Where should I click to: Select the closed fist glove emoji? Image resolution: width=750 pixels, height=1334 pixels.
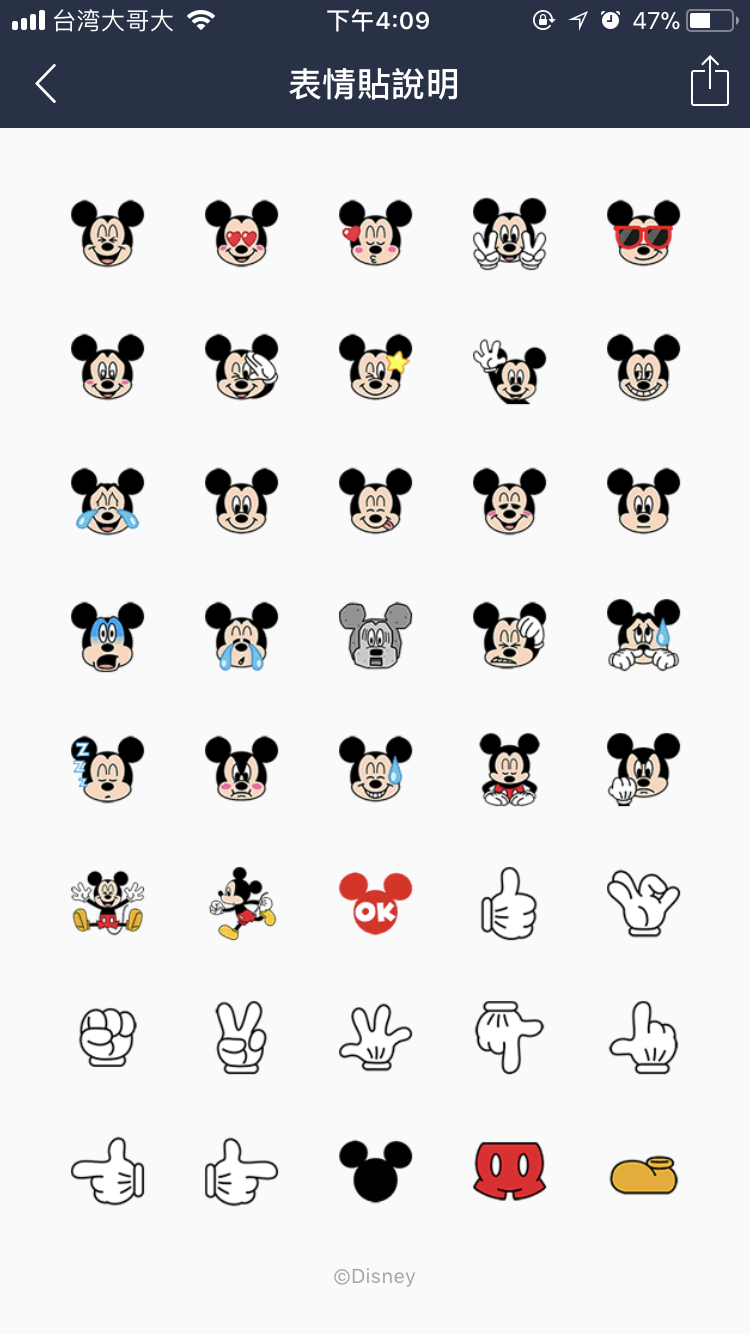[x=107, y=1037]
